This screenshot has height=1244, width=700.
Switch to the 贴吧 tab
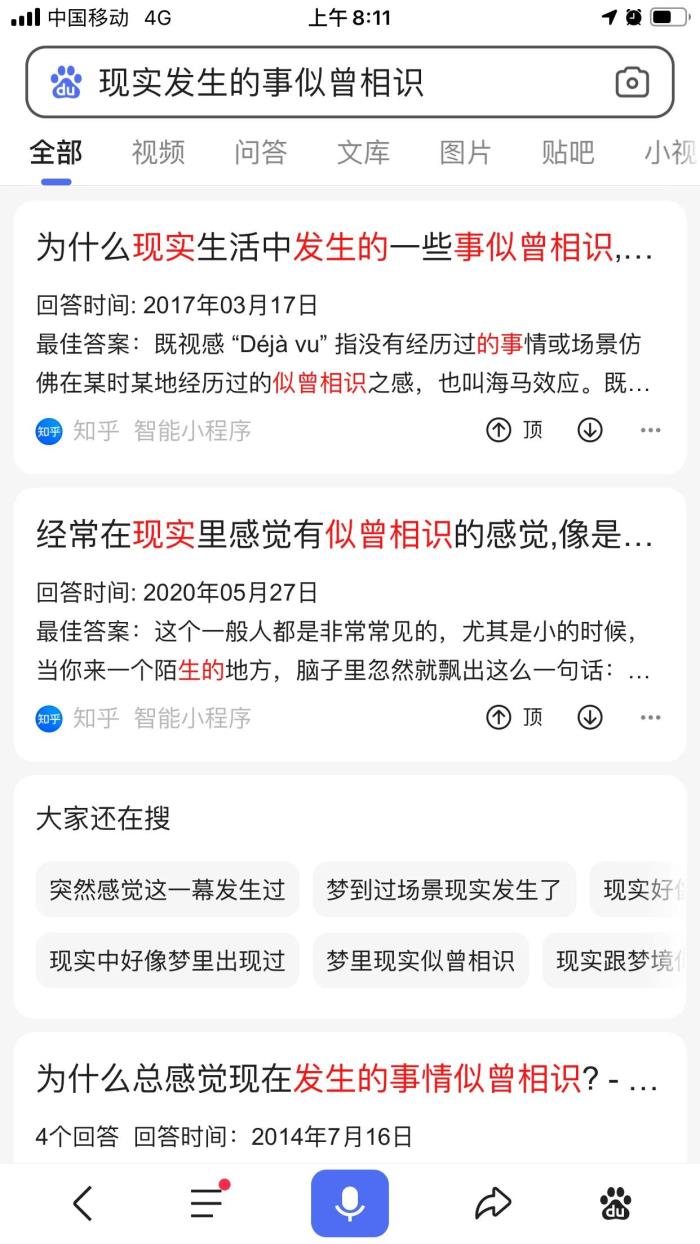click(x=567, y=152)
